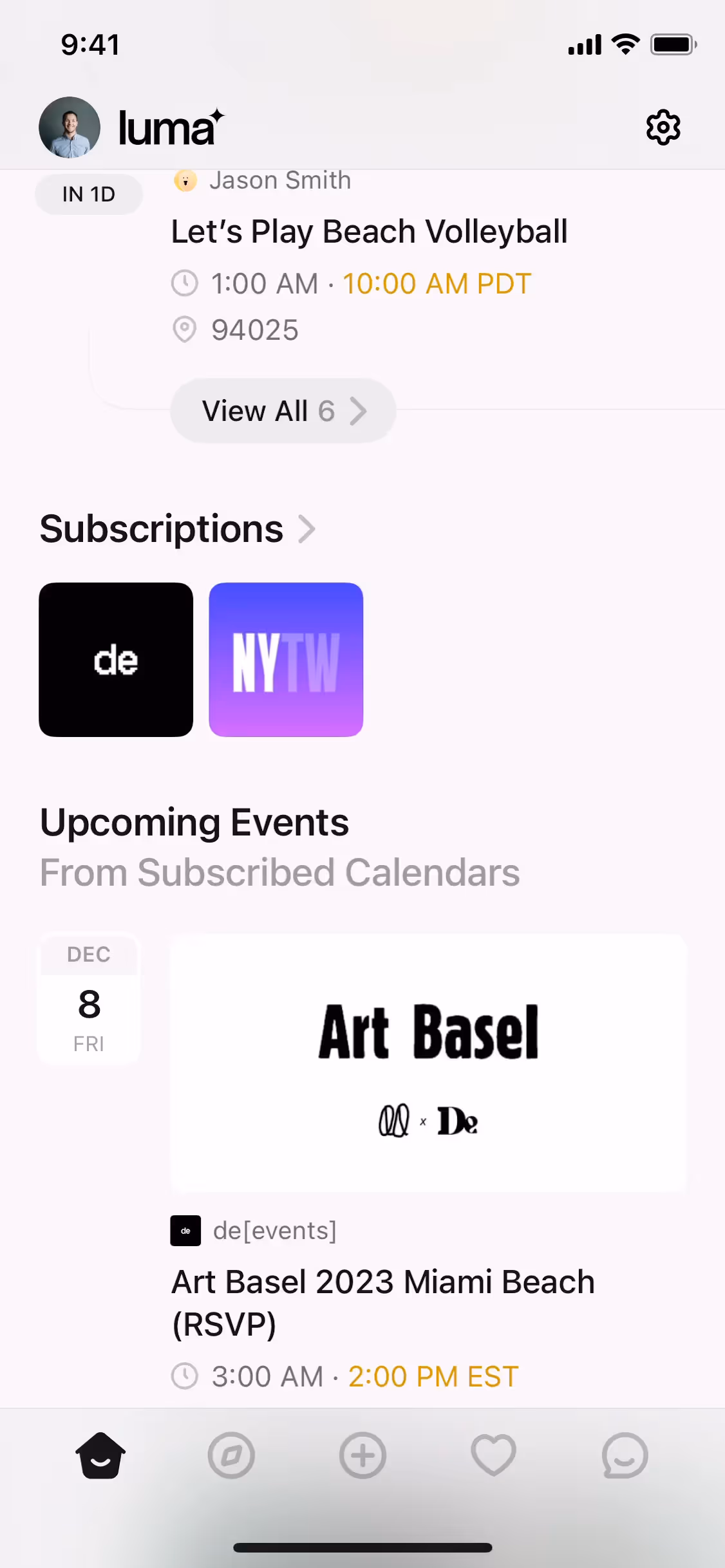Screen dimensions: 725x1568
Task: Open the profile avatar photo
Action: [x=70, y=127]
